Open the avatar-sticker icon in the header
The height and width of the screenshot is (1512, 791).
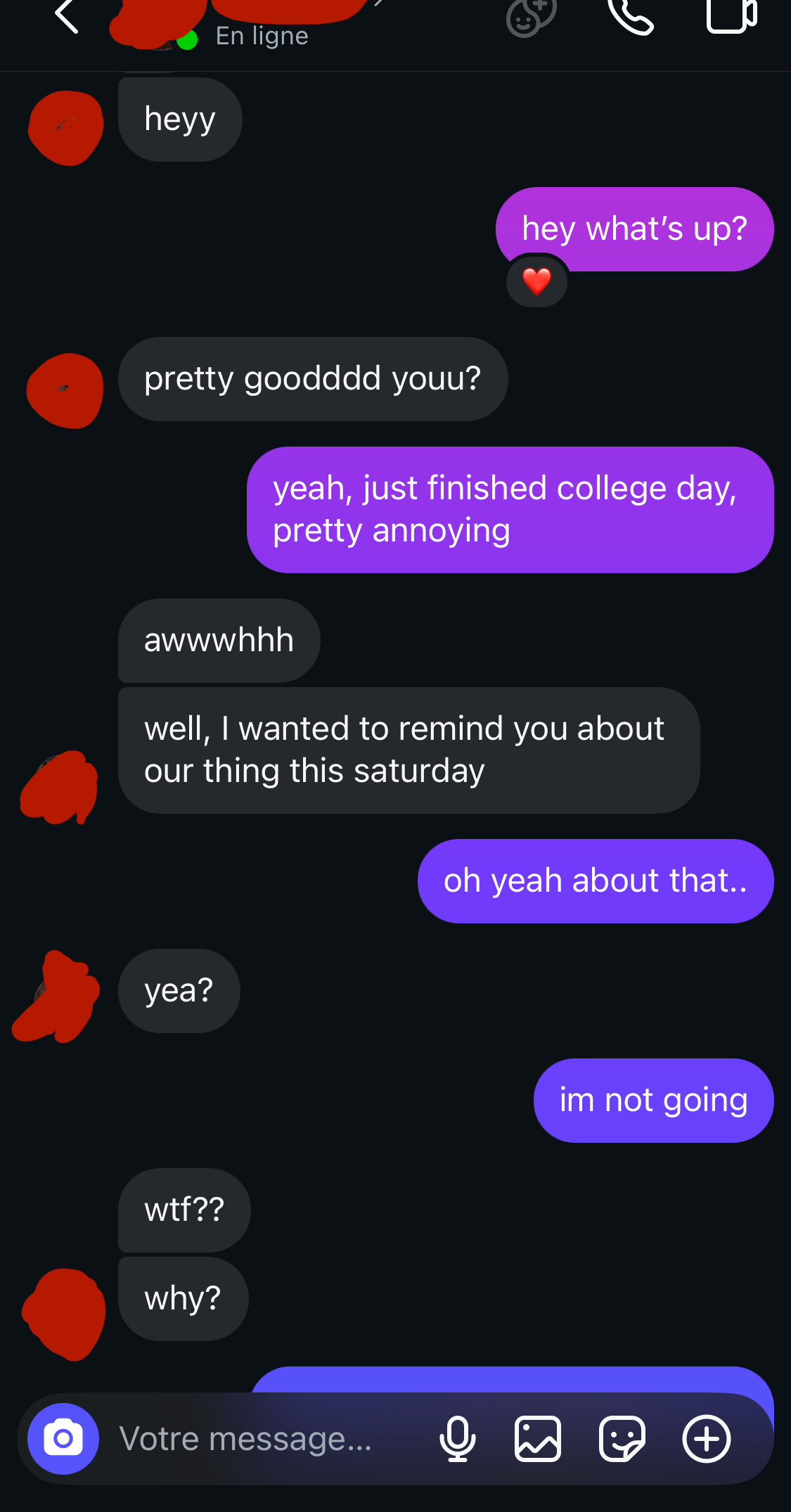[x=531, y=17]
